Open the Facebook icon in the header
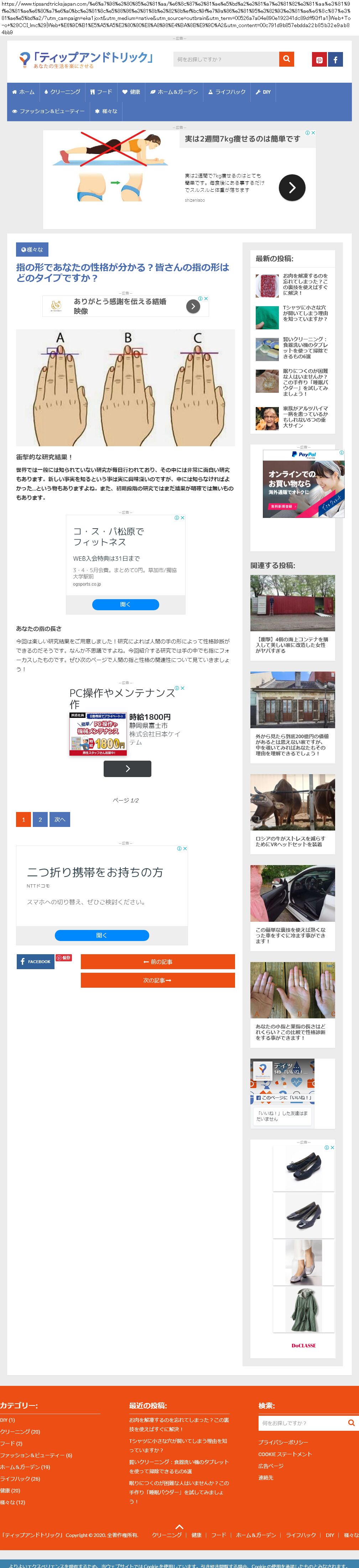This screenshot has height=1568, width=359. point(335,60)
